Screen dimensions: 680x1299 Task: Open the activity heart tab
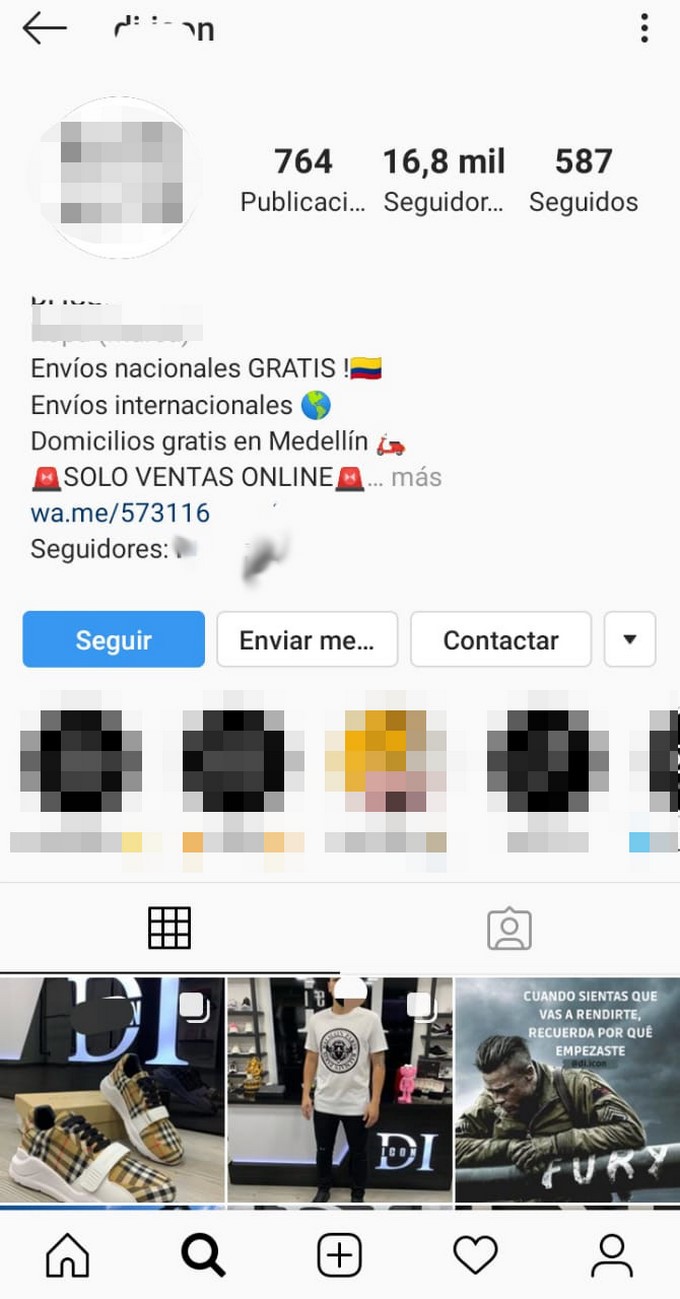click(x=475, y=1254)
